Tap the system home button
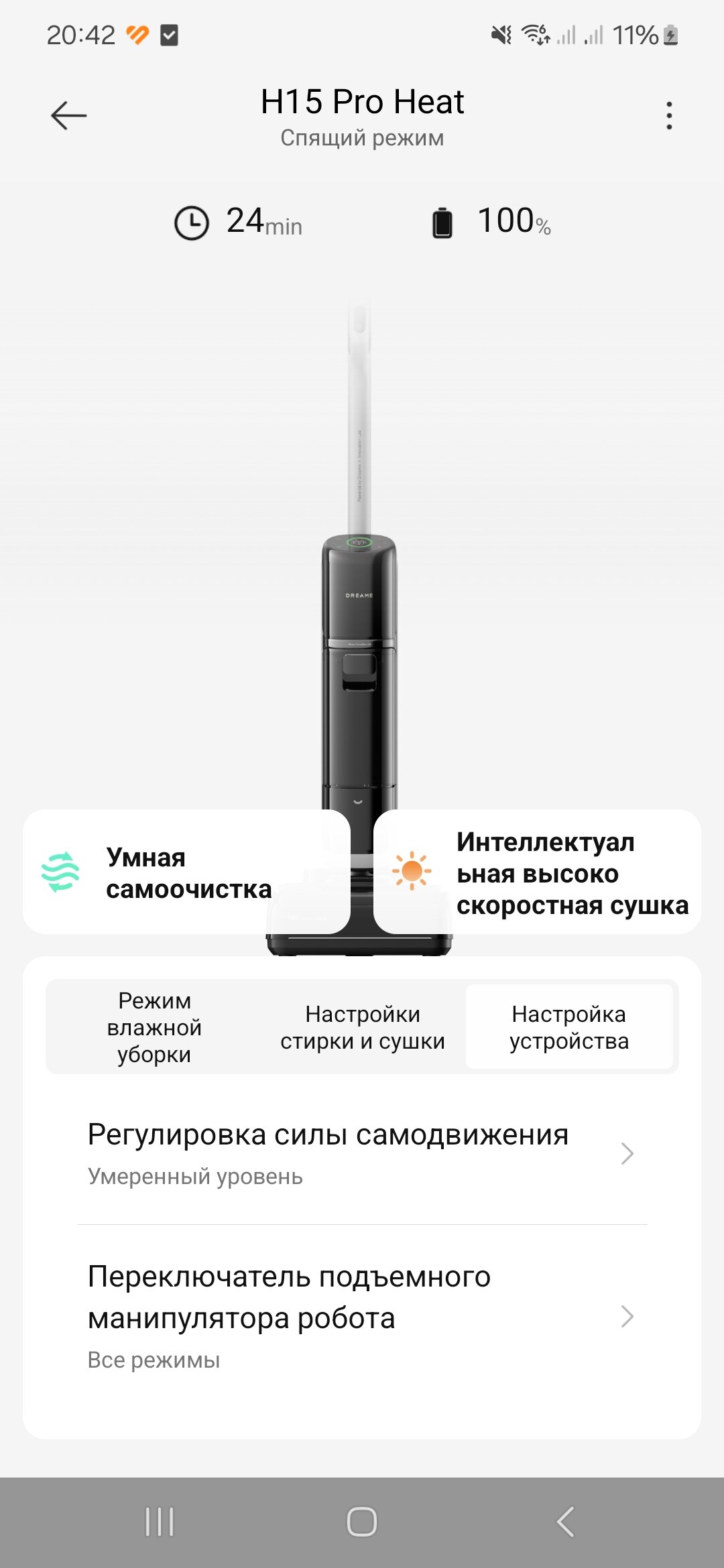 pyautogui.click(x=362, y=1522)
